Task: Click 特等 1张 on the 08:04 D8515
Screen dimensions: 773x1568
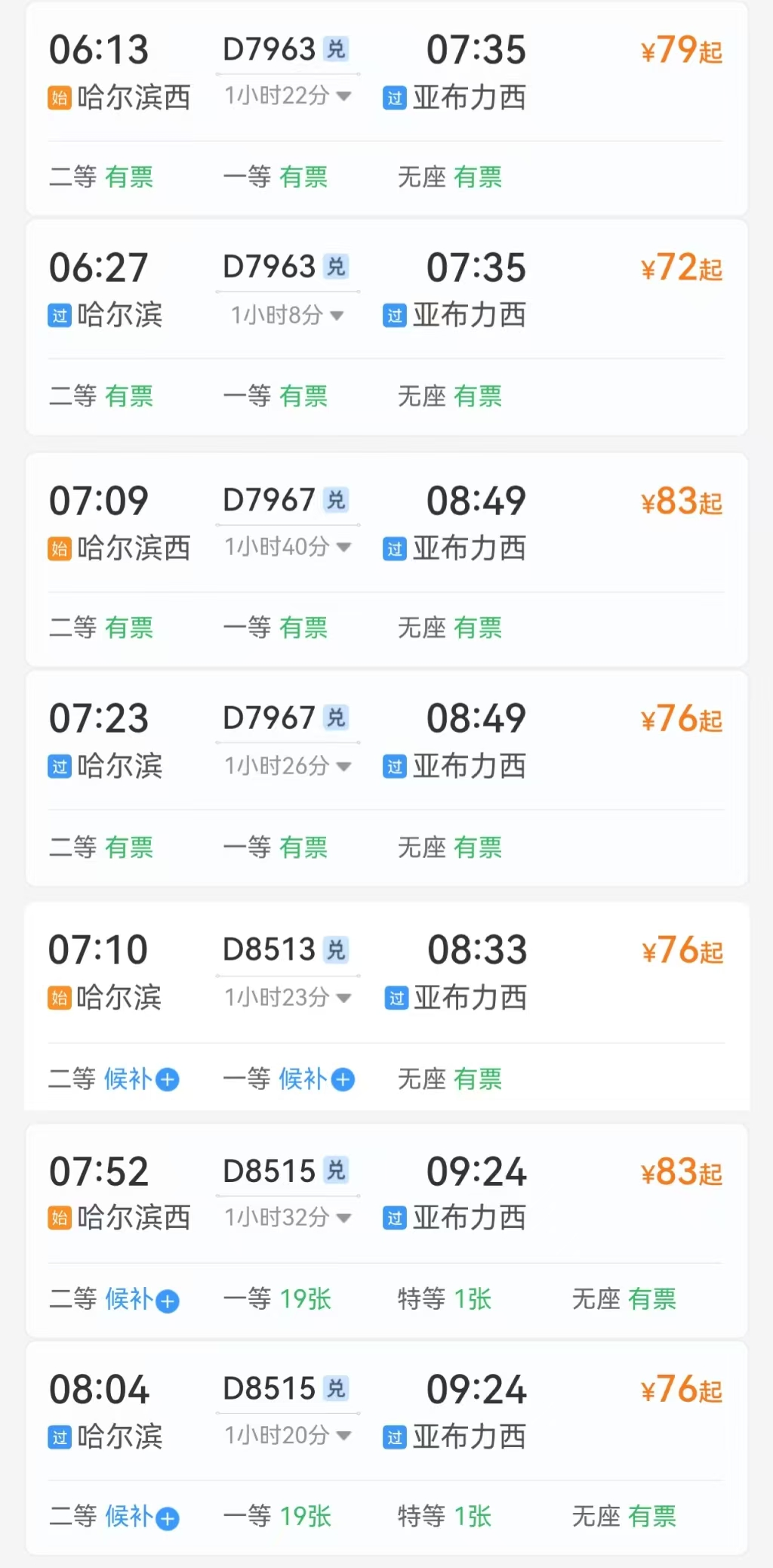Action: 444,1517
